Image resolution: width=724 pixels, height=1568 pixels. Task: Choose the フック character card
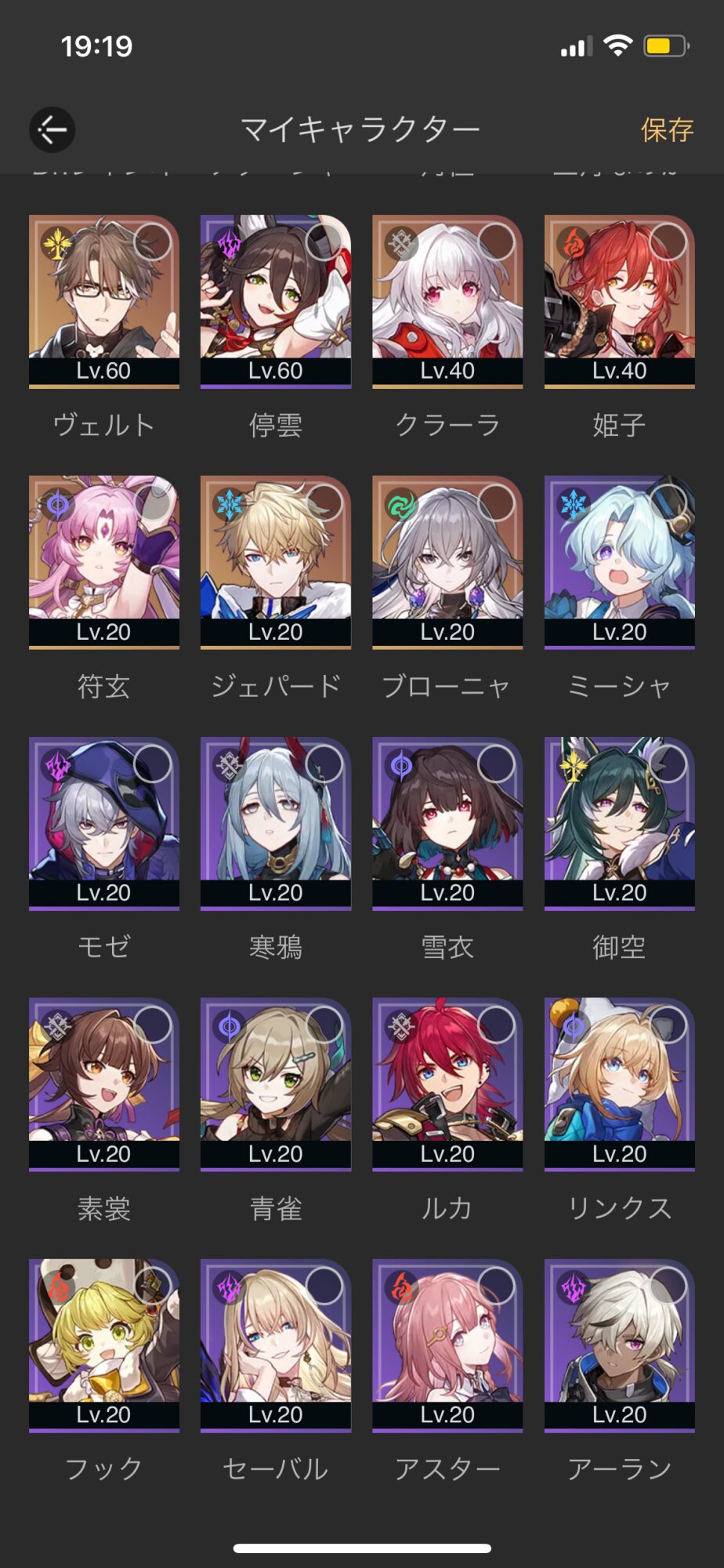point(104,1346)
